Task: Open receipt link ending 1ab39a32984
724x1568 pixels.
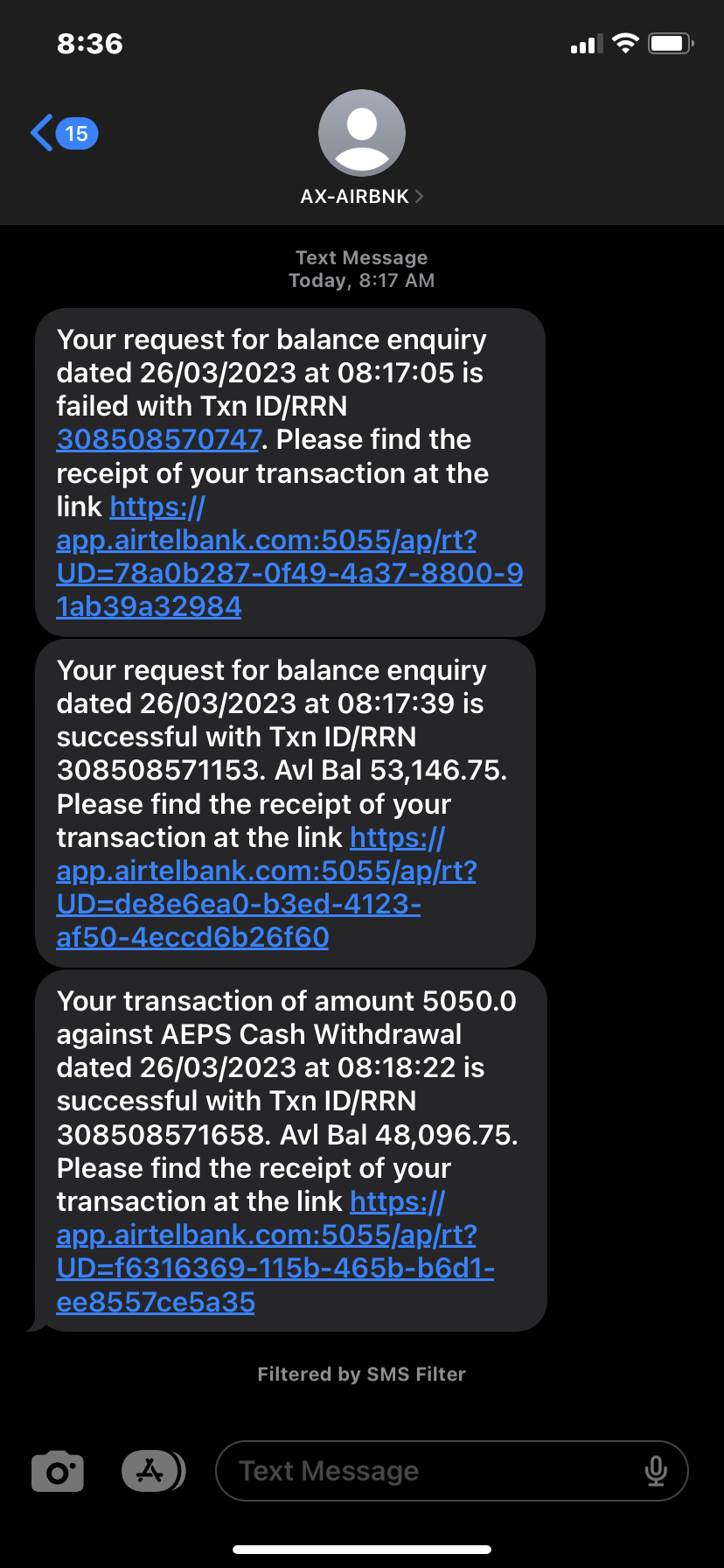Action: pos(289,573)
